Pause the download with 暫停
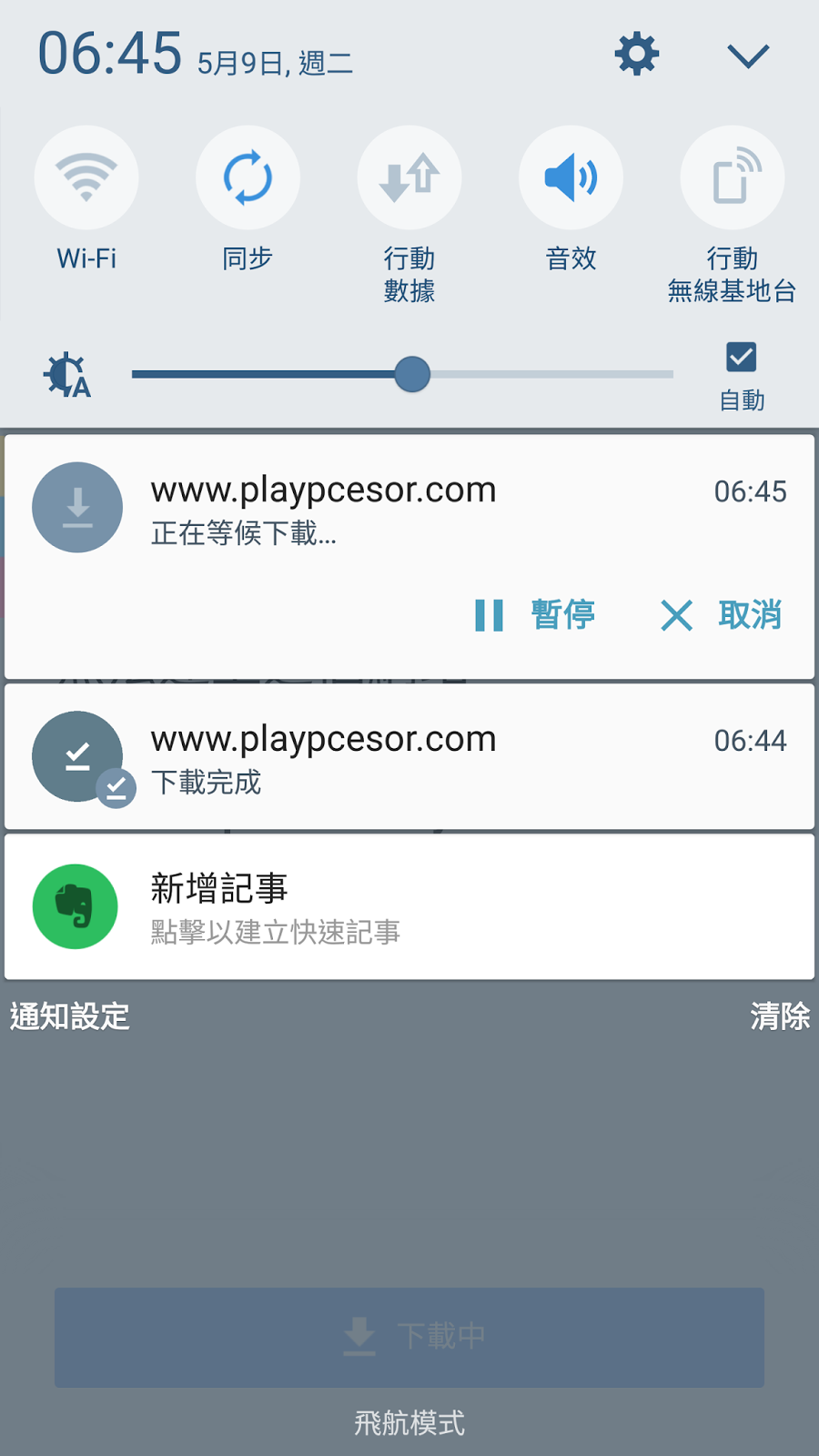819x1456 pixels. [x=535, y=615]
